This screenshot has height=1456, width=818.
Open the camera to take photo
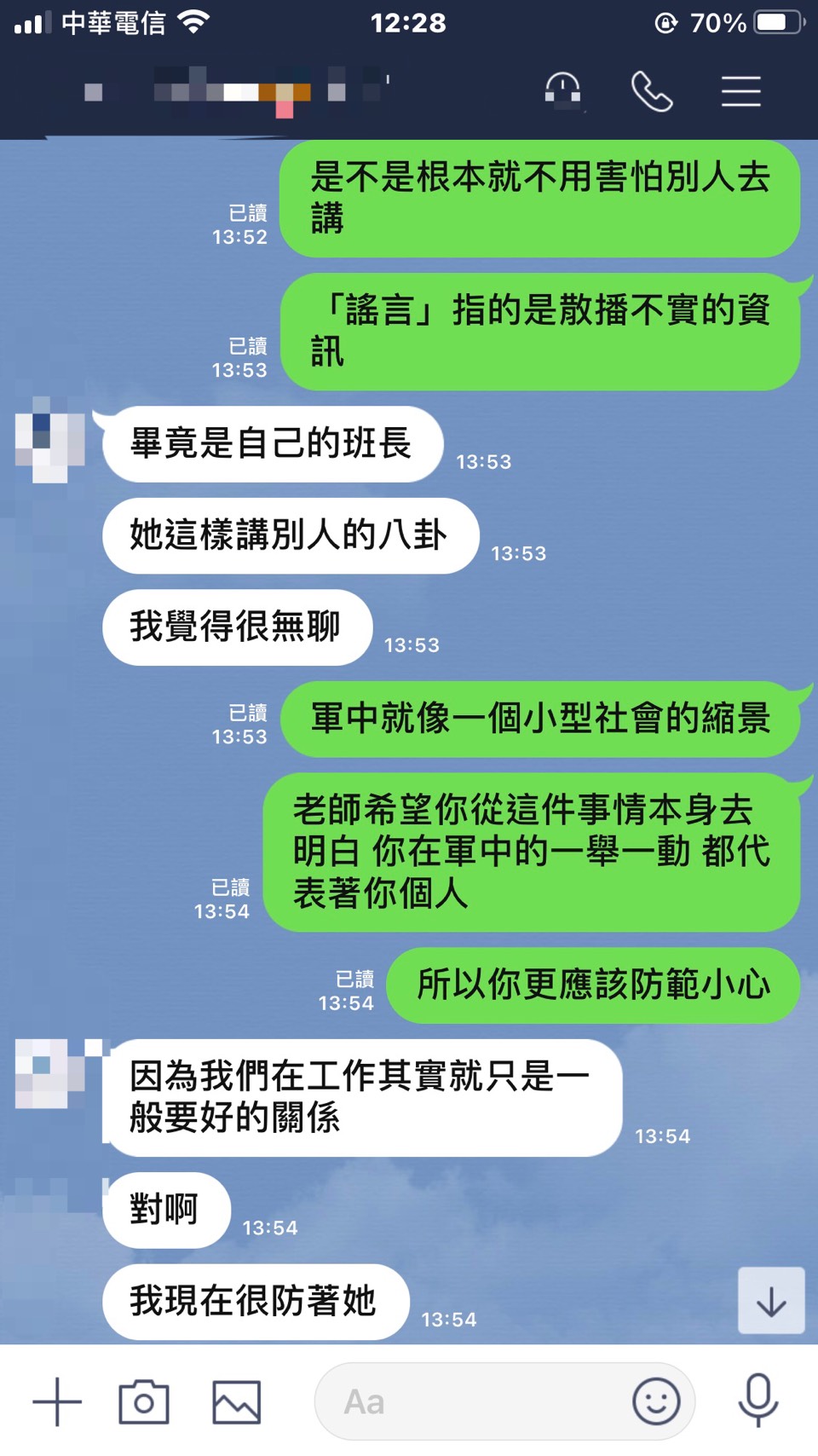(x=144, y=1401)
